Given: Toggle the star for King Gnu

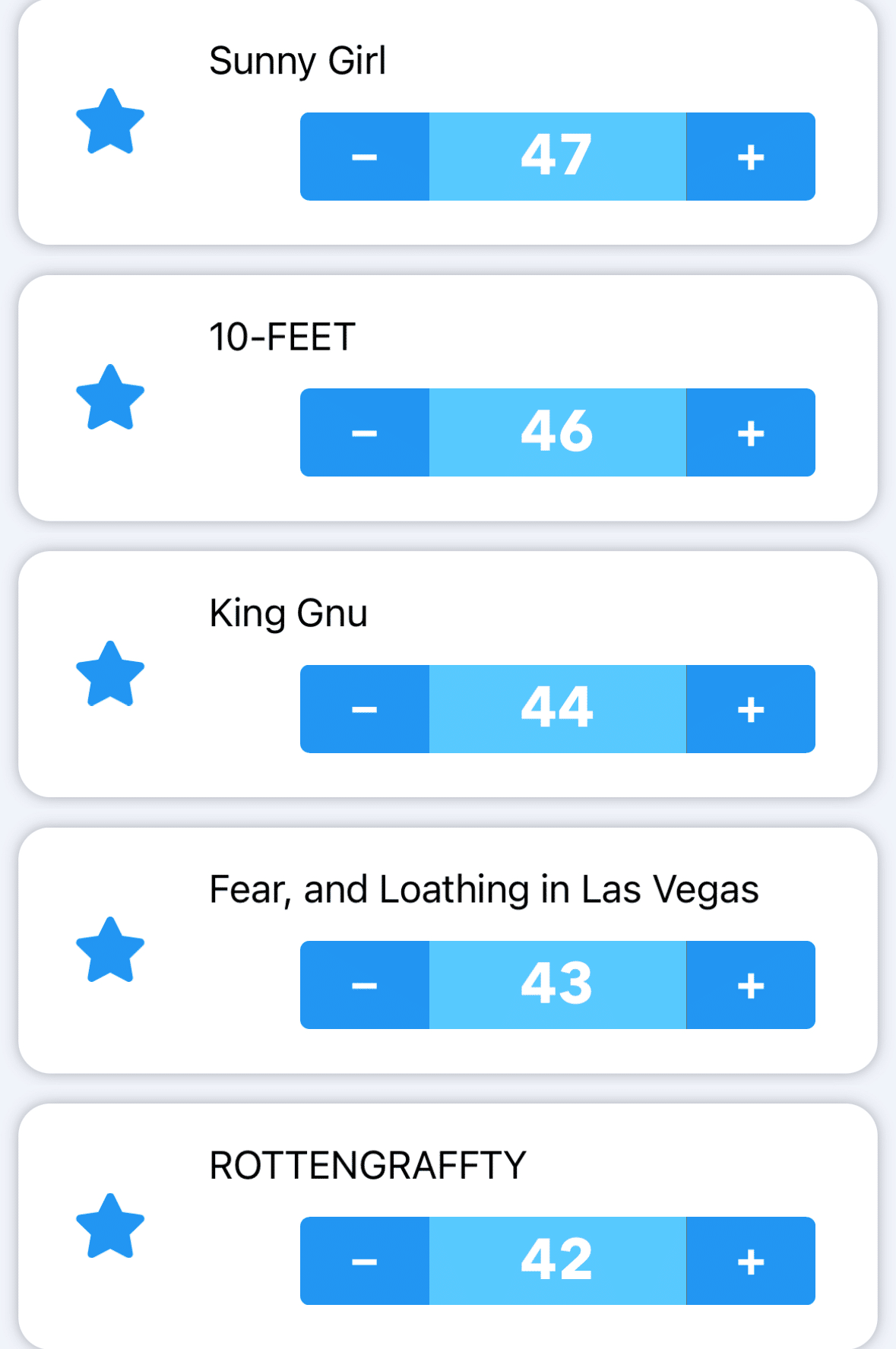Looking at the screenshot, I should coord(110,675).
